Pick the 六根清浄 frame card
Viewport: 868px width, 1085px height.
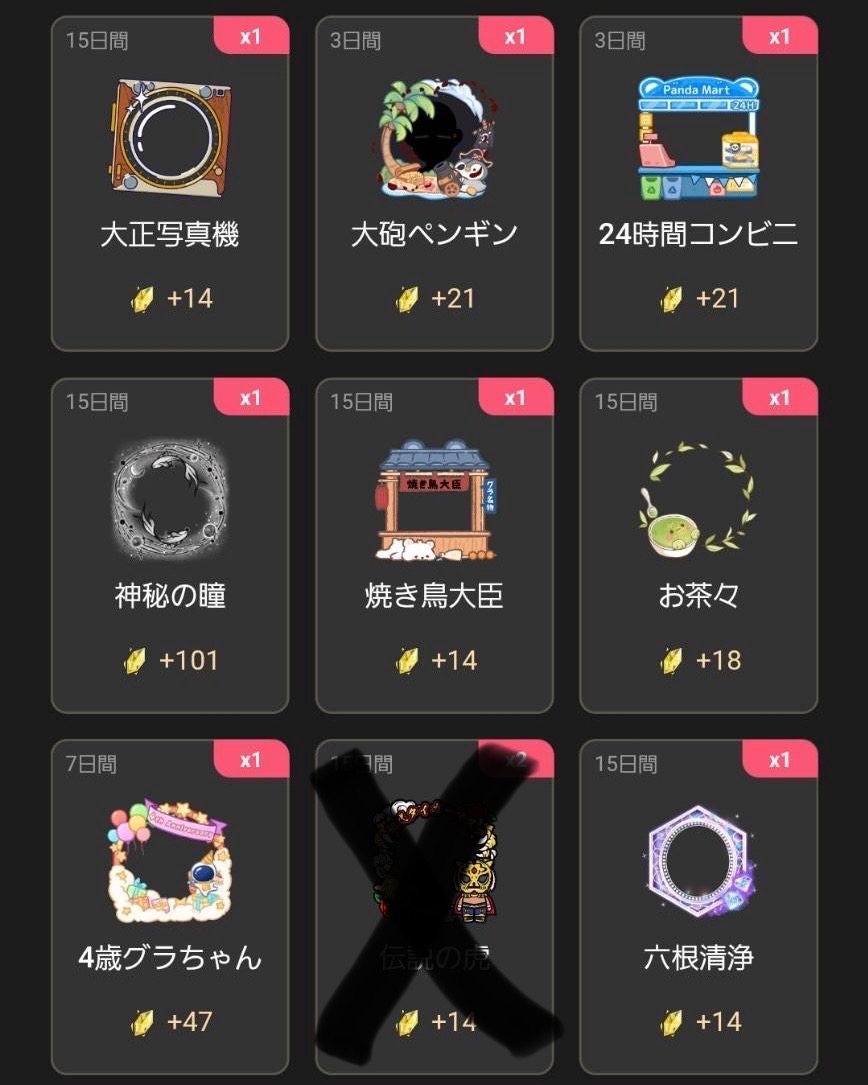coord(698,906)
